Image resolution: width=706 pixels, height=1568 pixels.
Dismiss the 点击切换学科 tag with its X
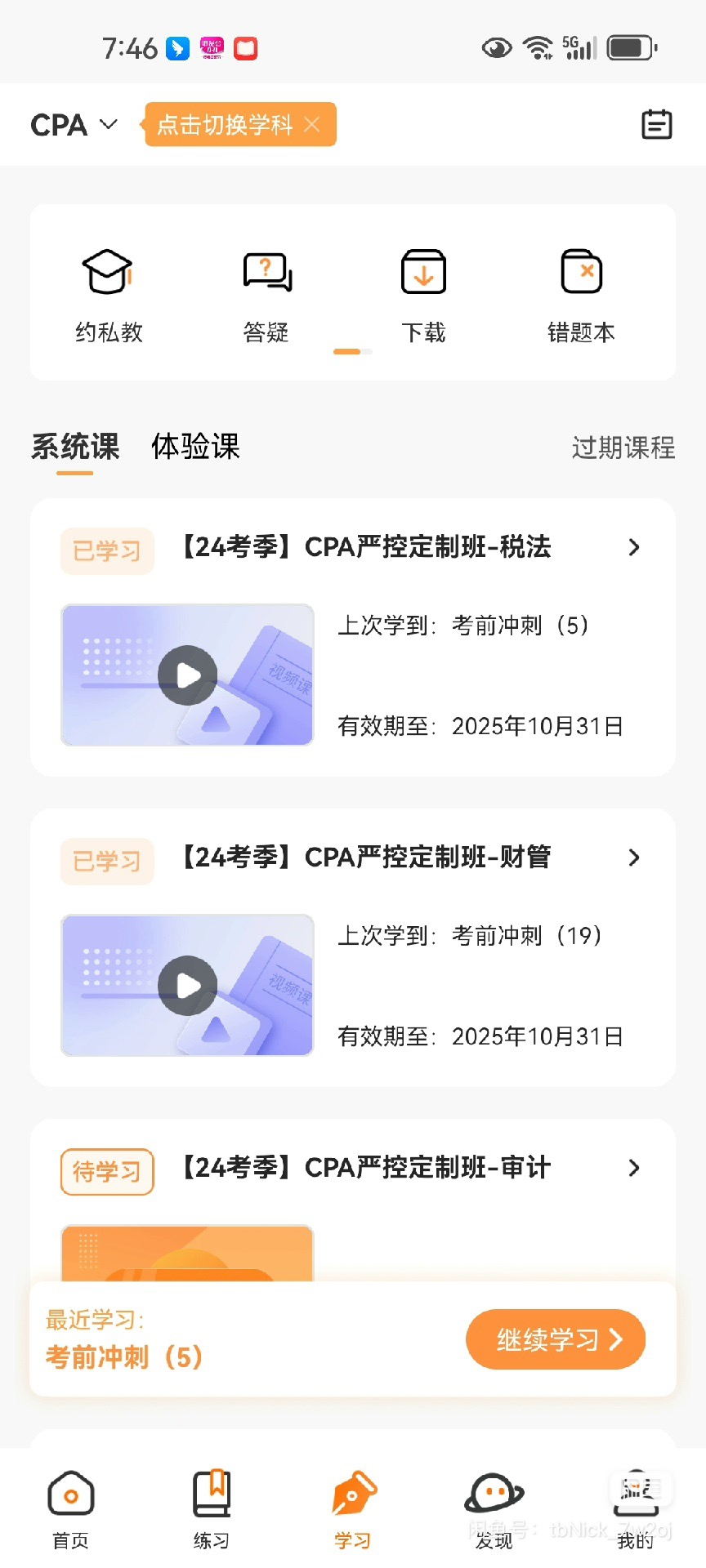click(x=311, y=124)
